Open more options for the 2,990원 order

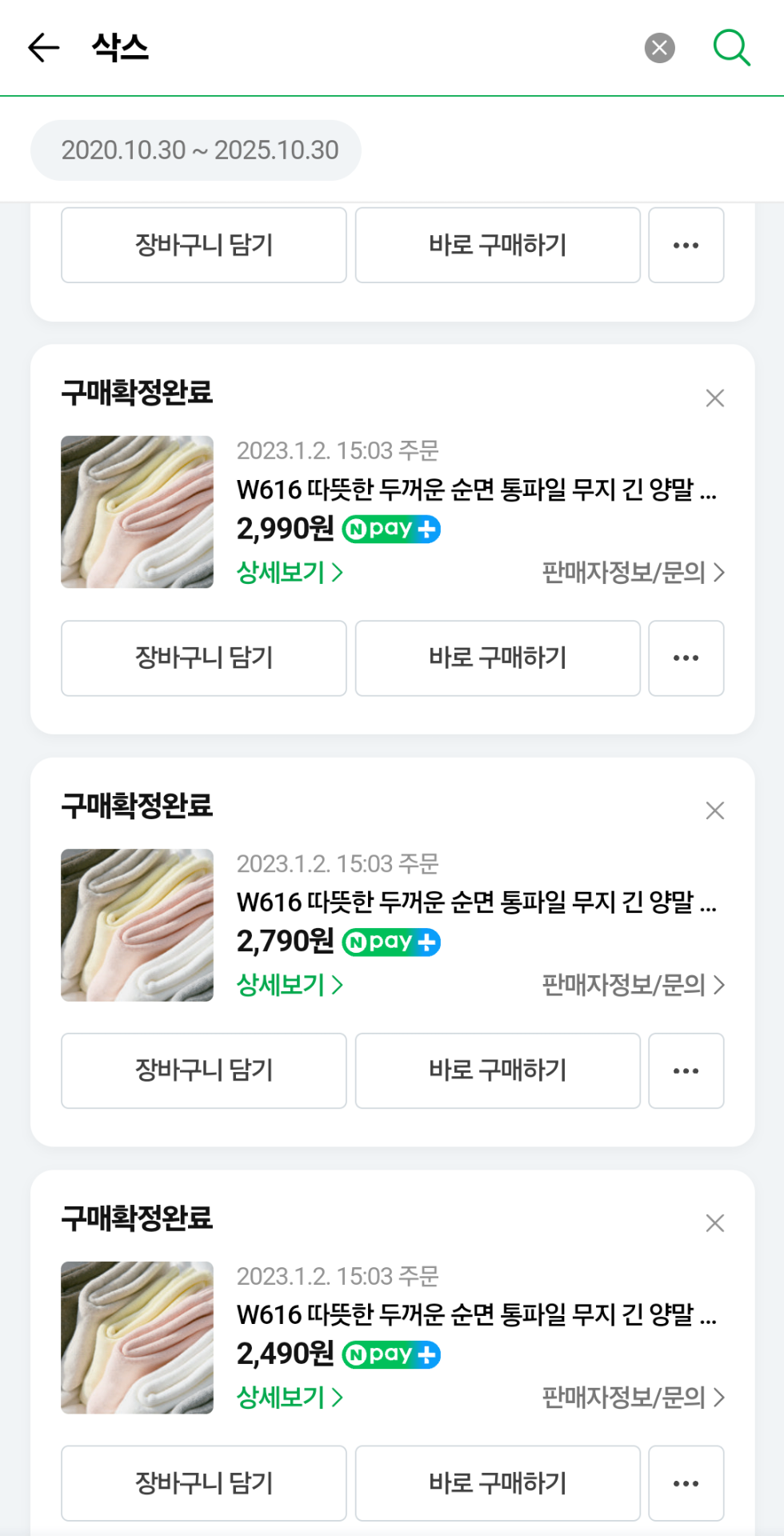(686, 658)
